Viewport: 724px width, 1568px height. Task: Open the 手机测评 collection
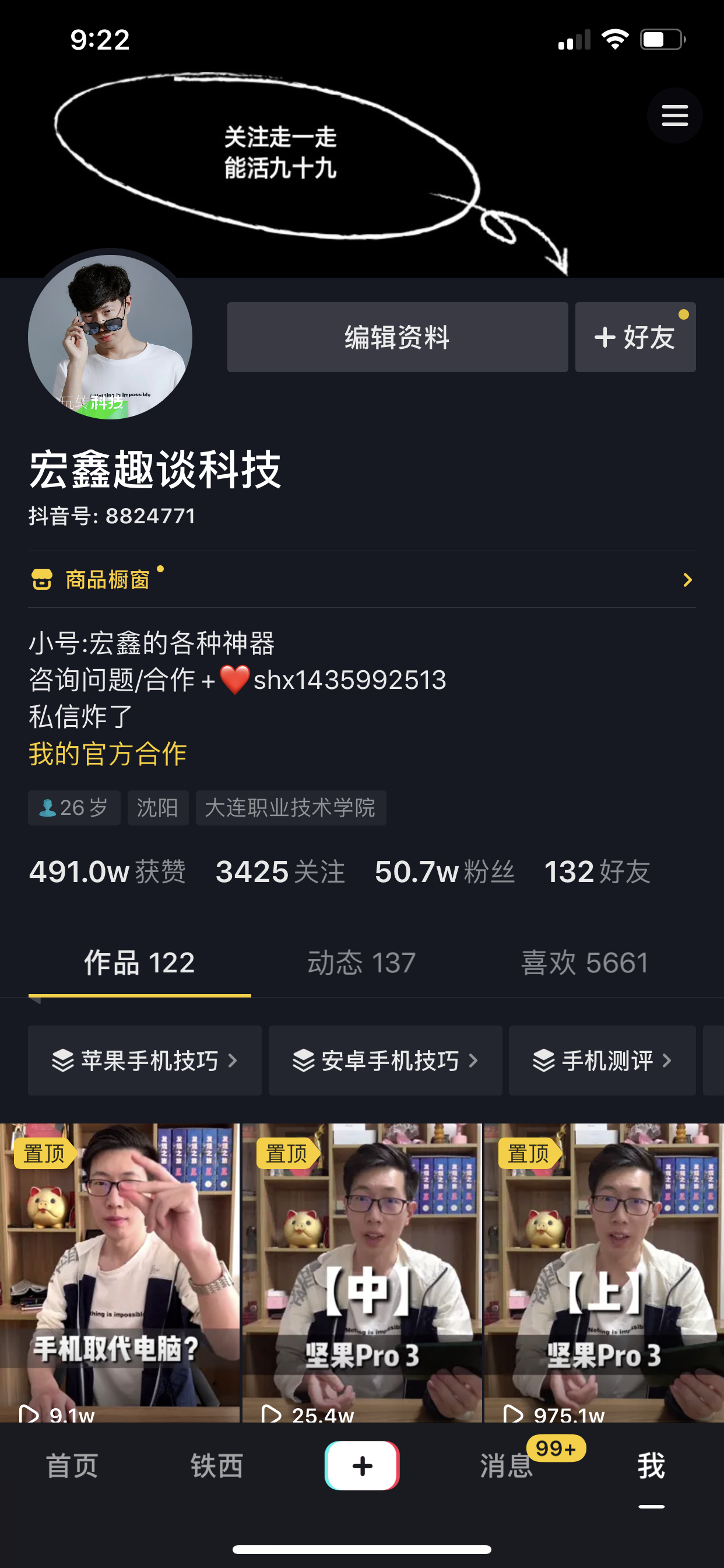click(x=602, y=1060)
